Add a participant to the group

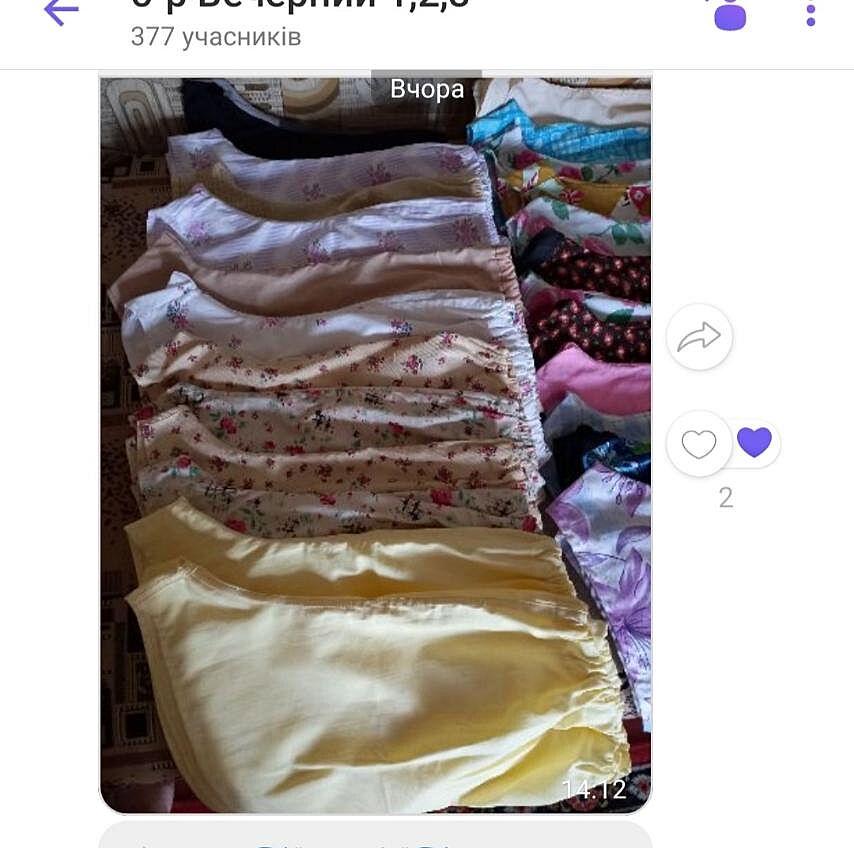(729, 13)
